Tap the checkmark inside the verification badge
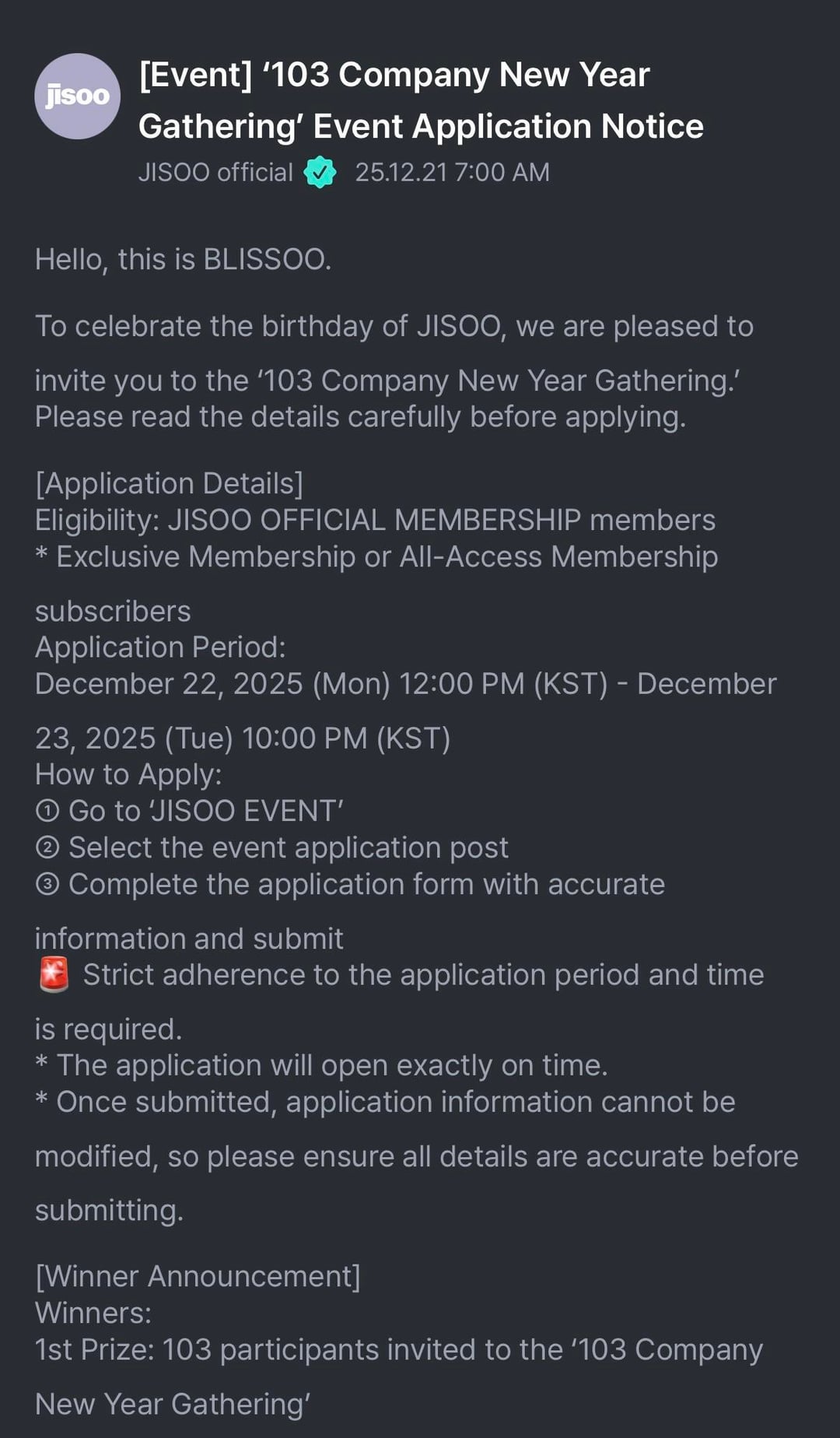 [x=319, y=171]
